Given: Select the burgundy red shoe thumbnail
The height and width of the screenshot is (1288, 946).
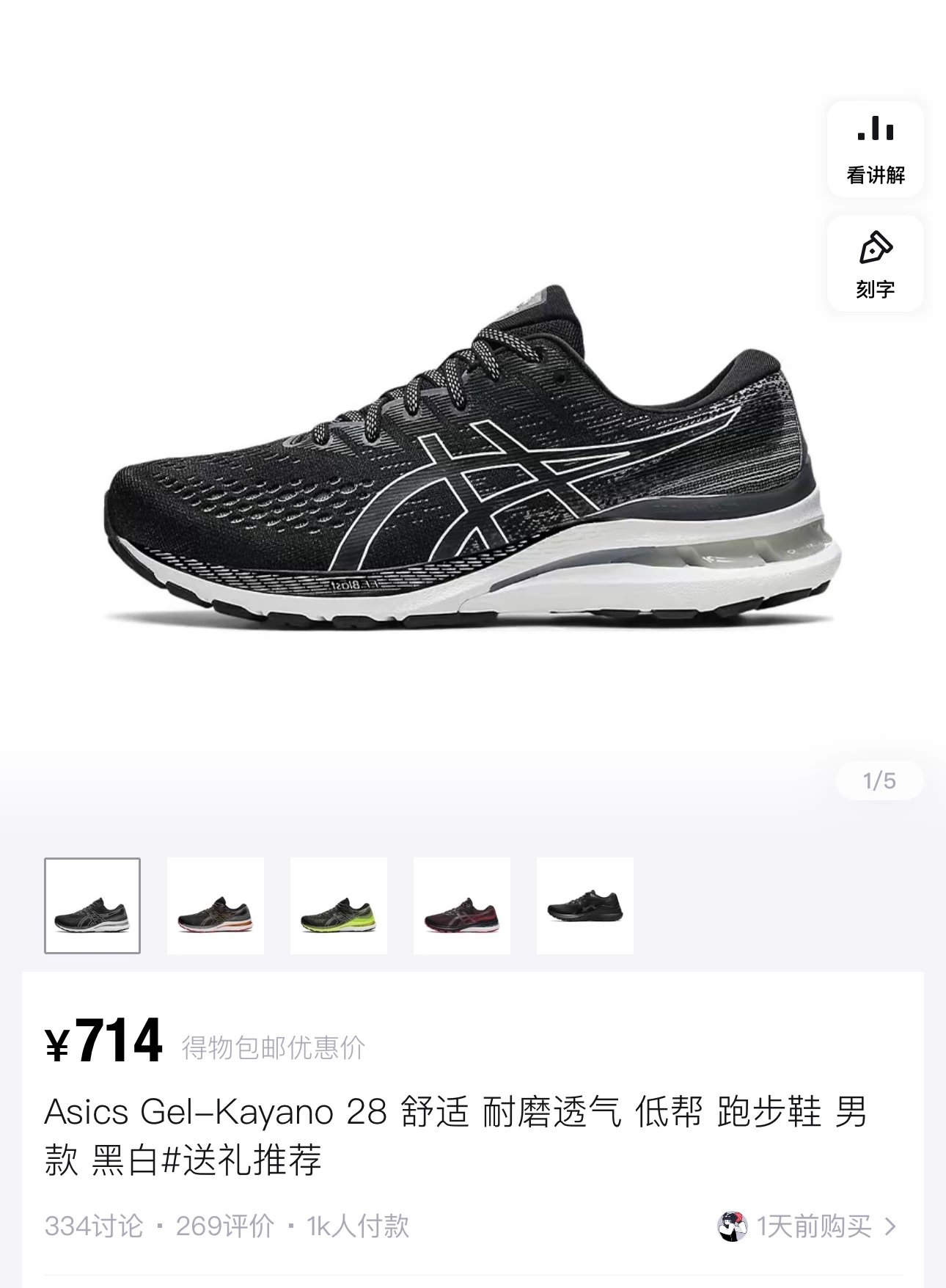Looking at the screenshot, I should 462,905.
